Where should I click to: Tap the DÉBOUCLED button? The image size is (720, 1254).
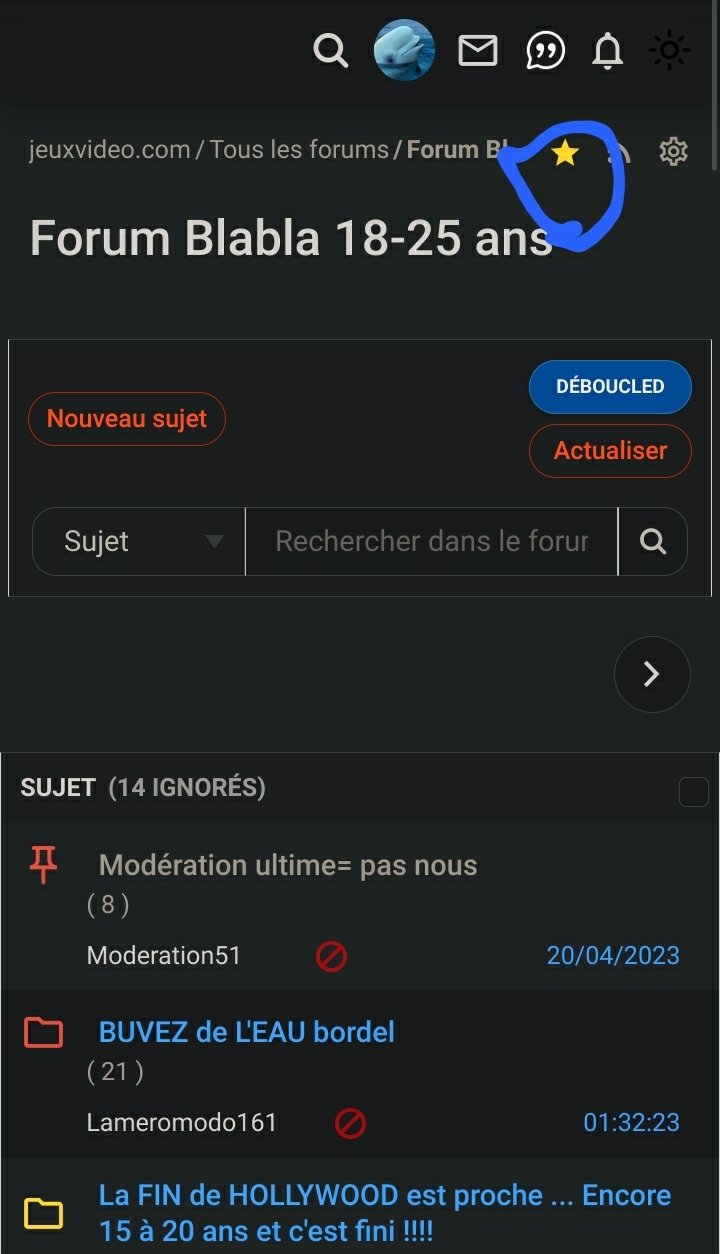[x=610, y=386]
